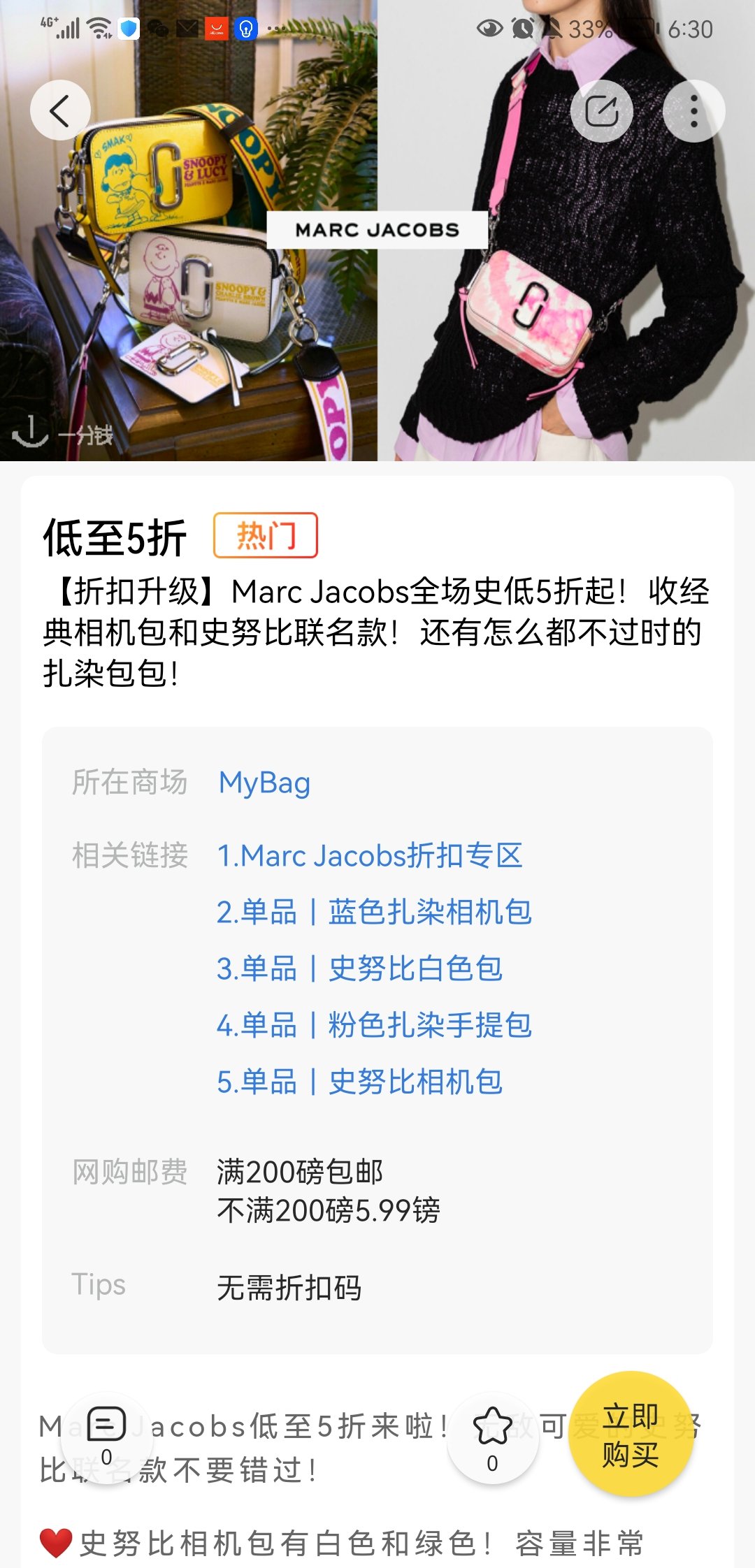Favorite this deal with the star
Screen dimensions: 755x1568
tap(493, 1438)
